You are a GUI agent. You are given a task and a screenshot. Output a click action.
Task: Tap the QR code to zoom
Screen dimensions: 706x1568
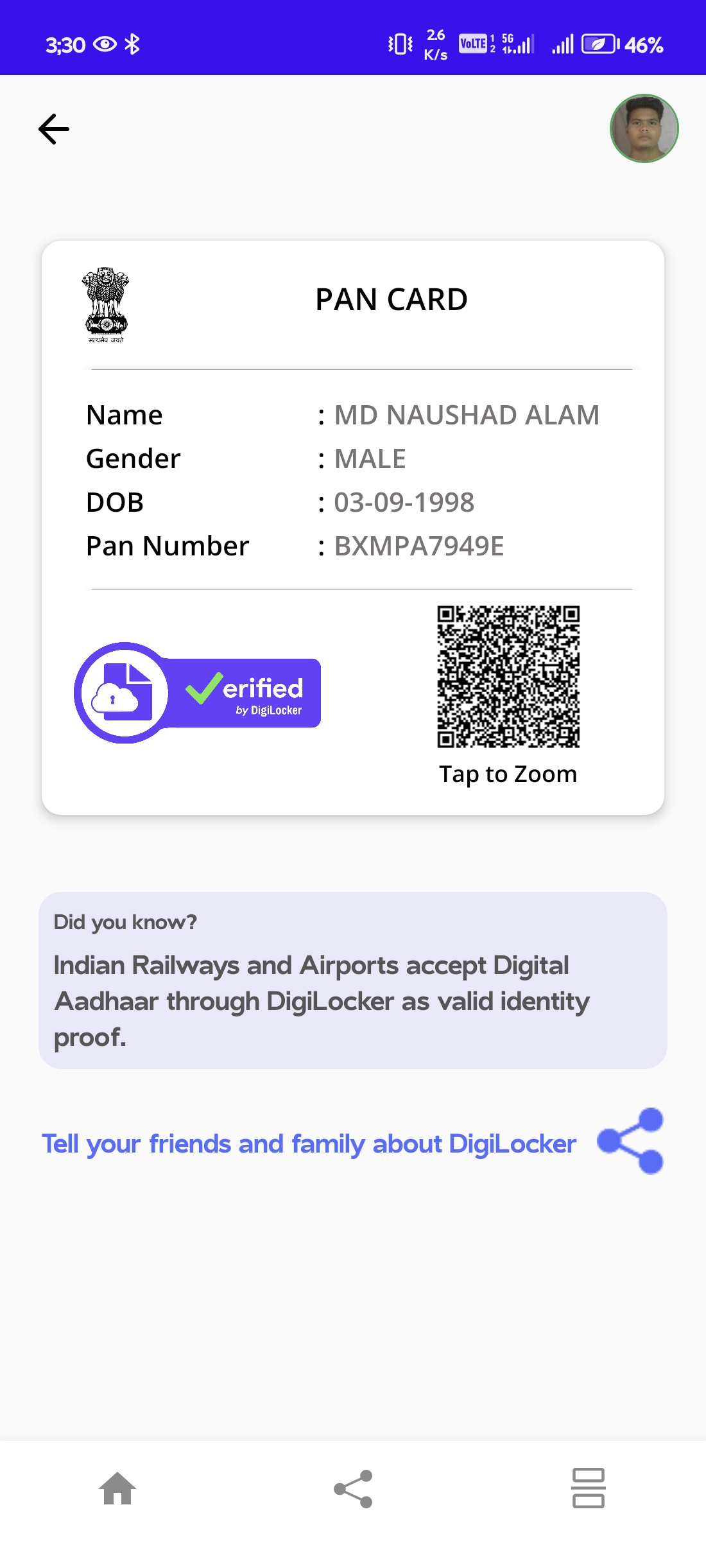point(508,677)
